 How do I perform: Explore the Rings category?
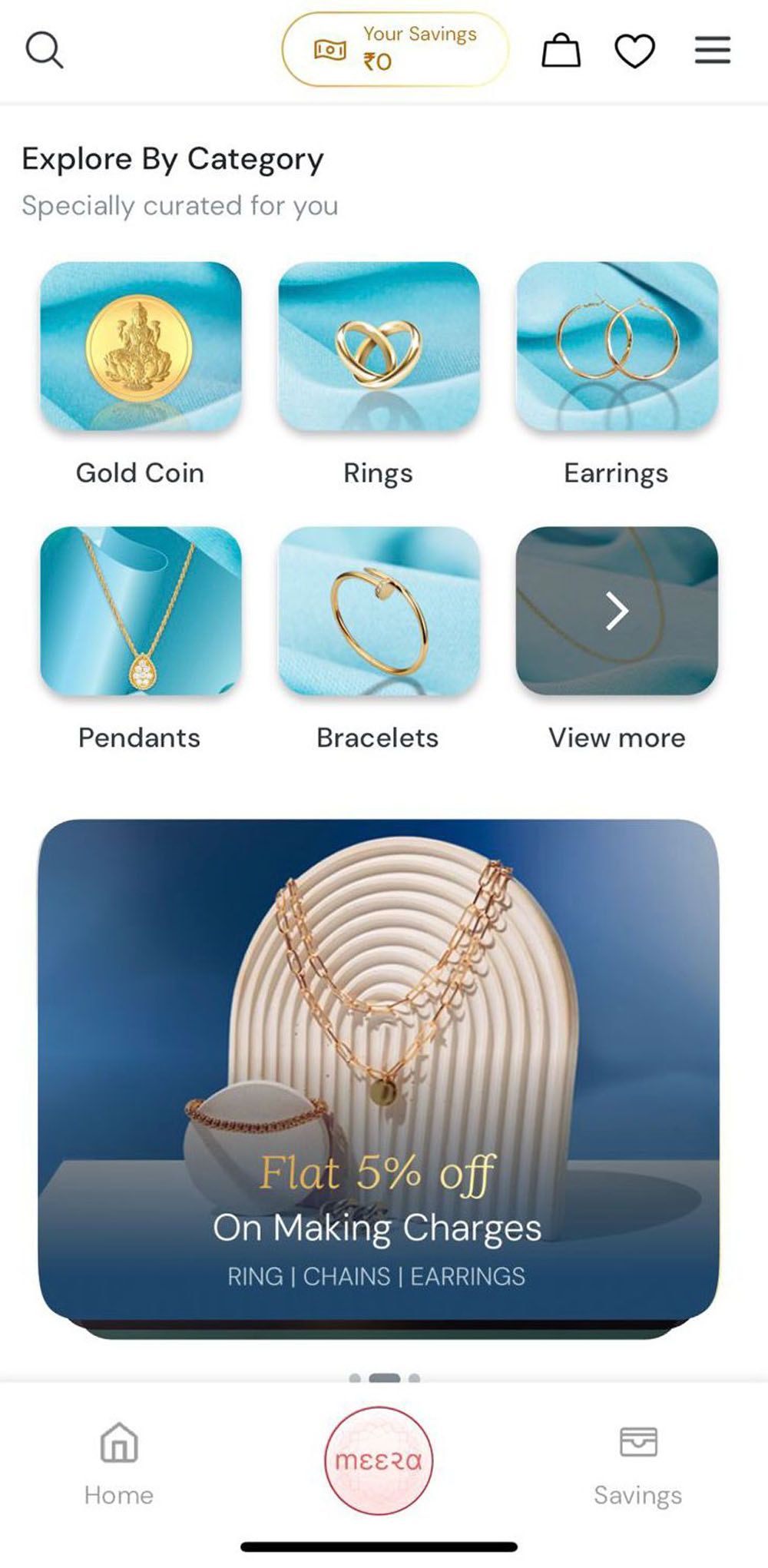pyautogui.click(x=379, y=346)
